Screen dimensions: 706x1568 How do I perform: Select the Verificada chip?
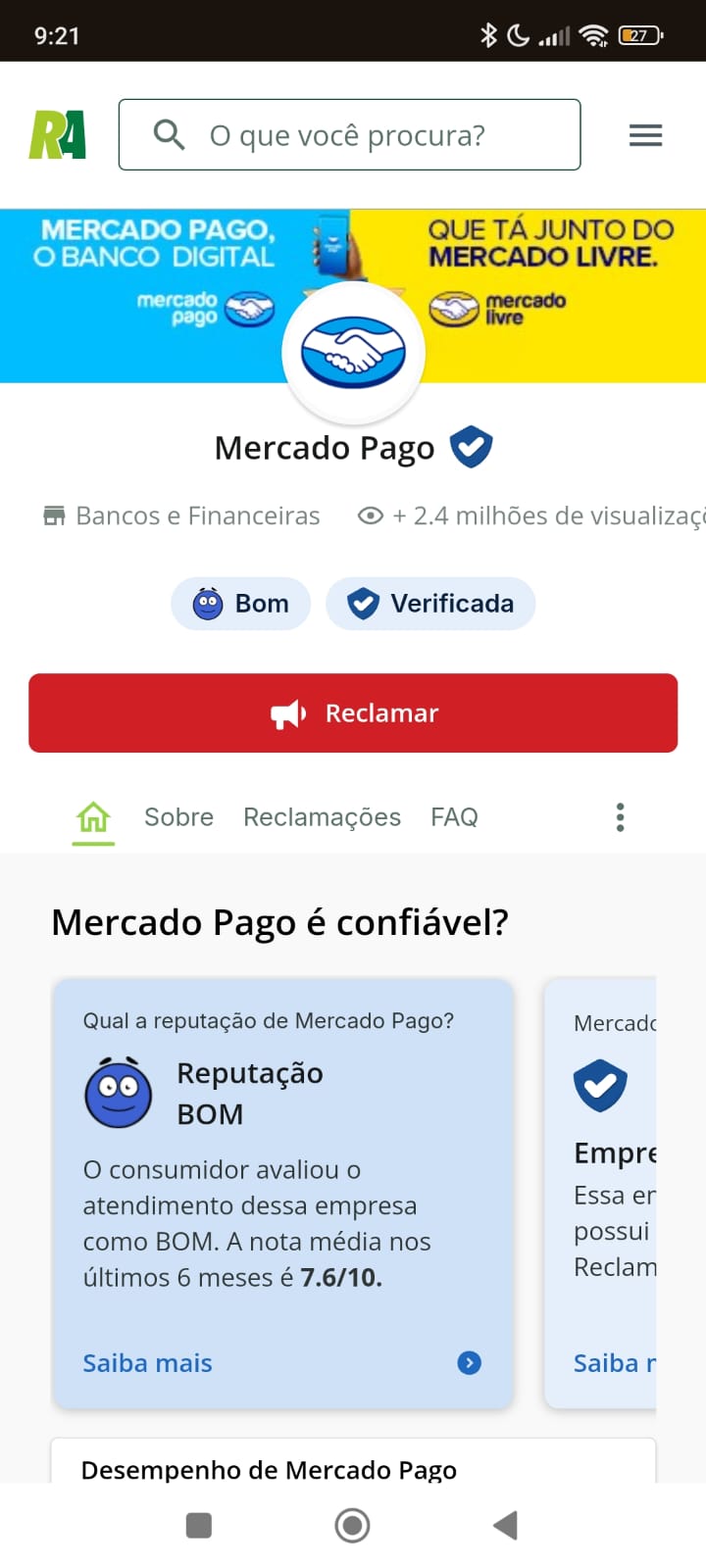coord(430,604)
